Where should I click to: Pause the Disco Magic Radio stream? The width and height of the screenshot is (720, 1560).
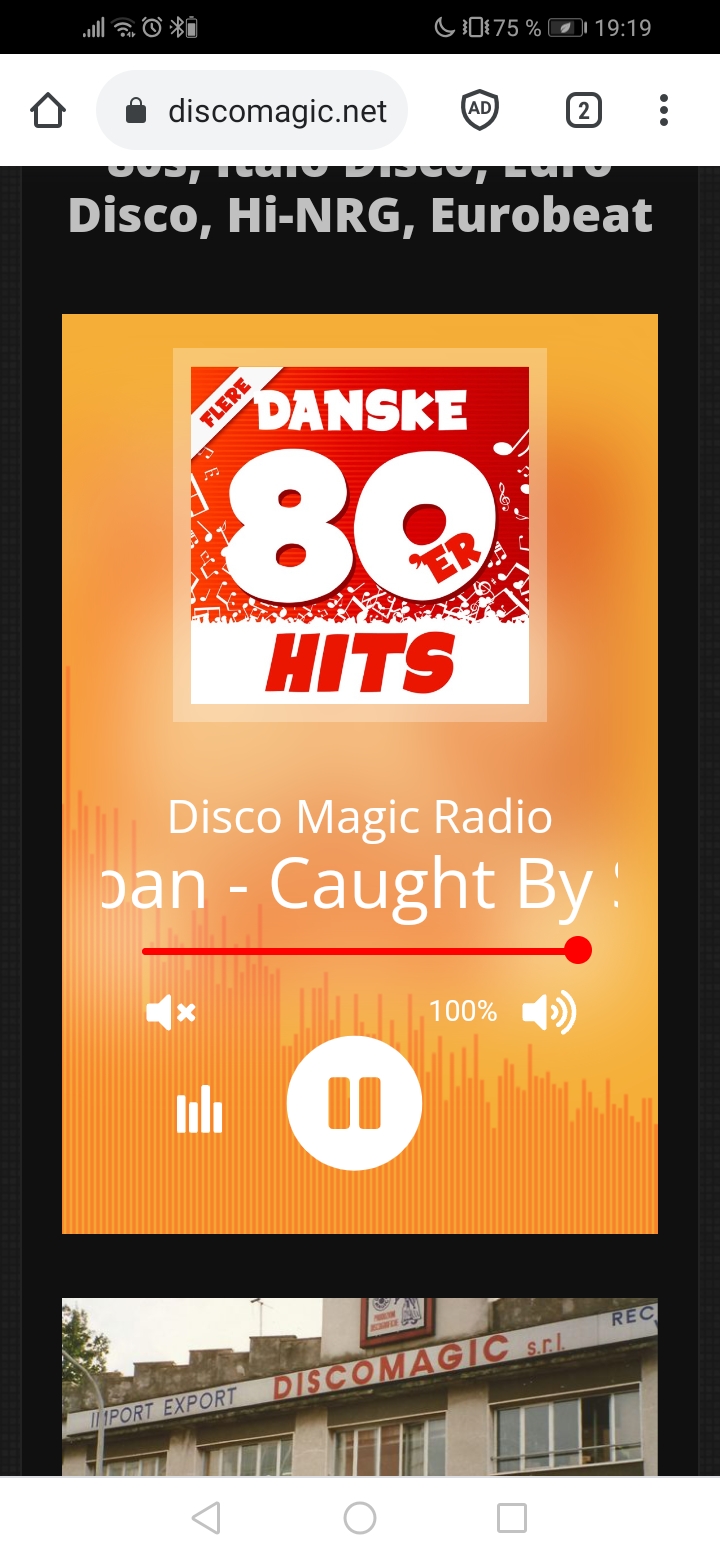354,1103
